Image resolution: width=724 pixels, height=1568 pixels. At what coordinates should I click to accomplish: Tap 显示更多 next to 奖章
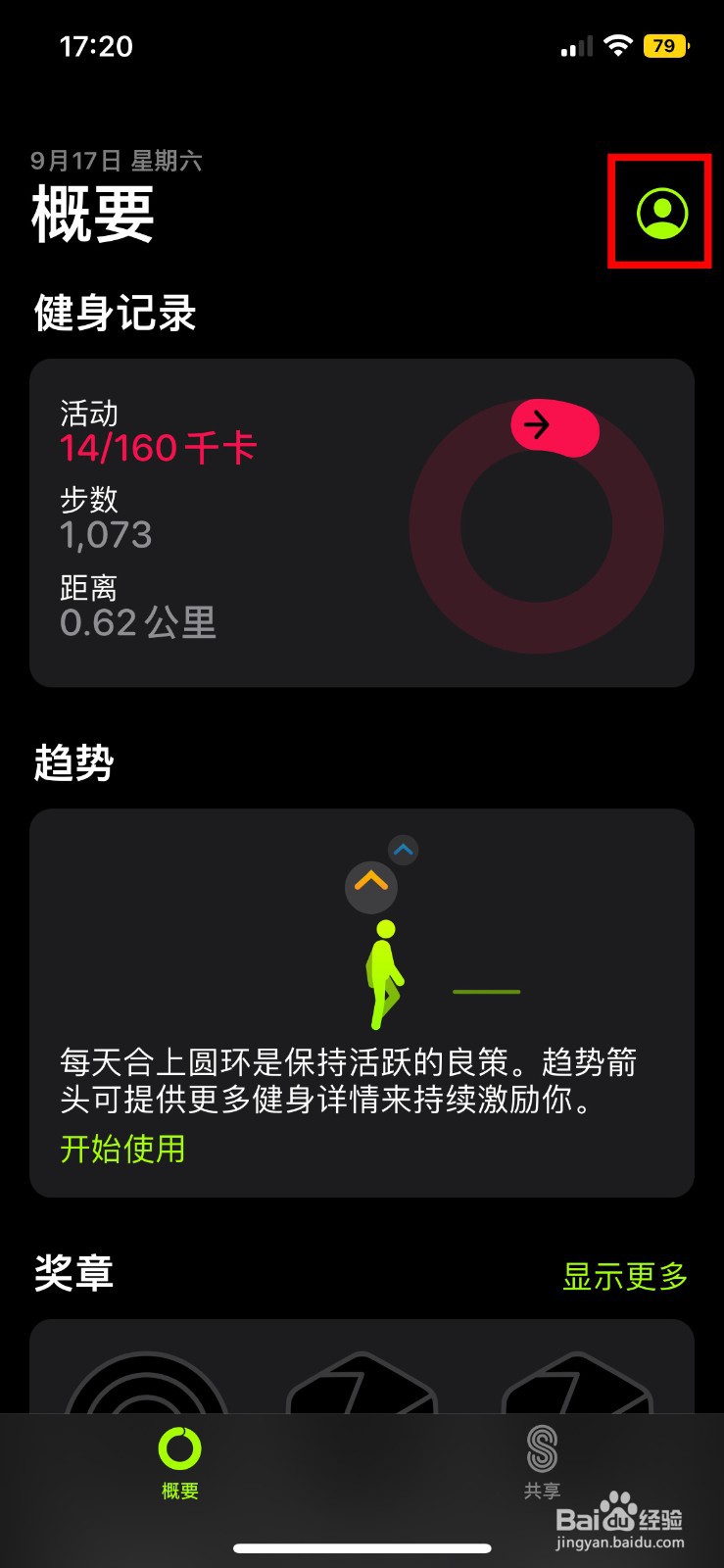(x=624, y=1276)
